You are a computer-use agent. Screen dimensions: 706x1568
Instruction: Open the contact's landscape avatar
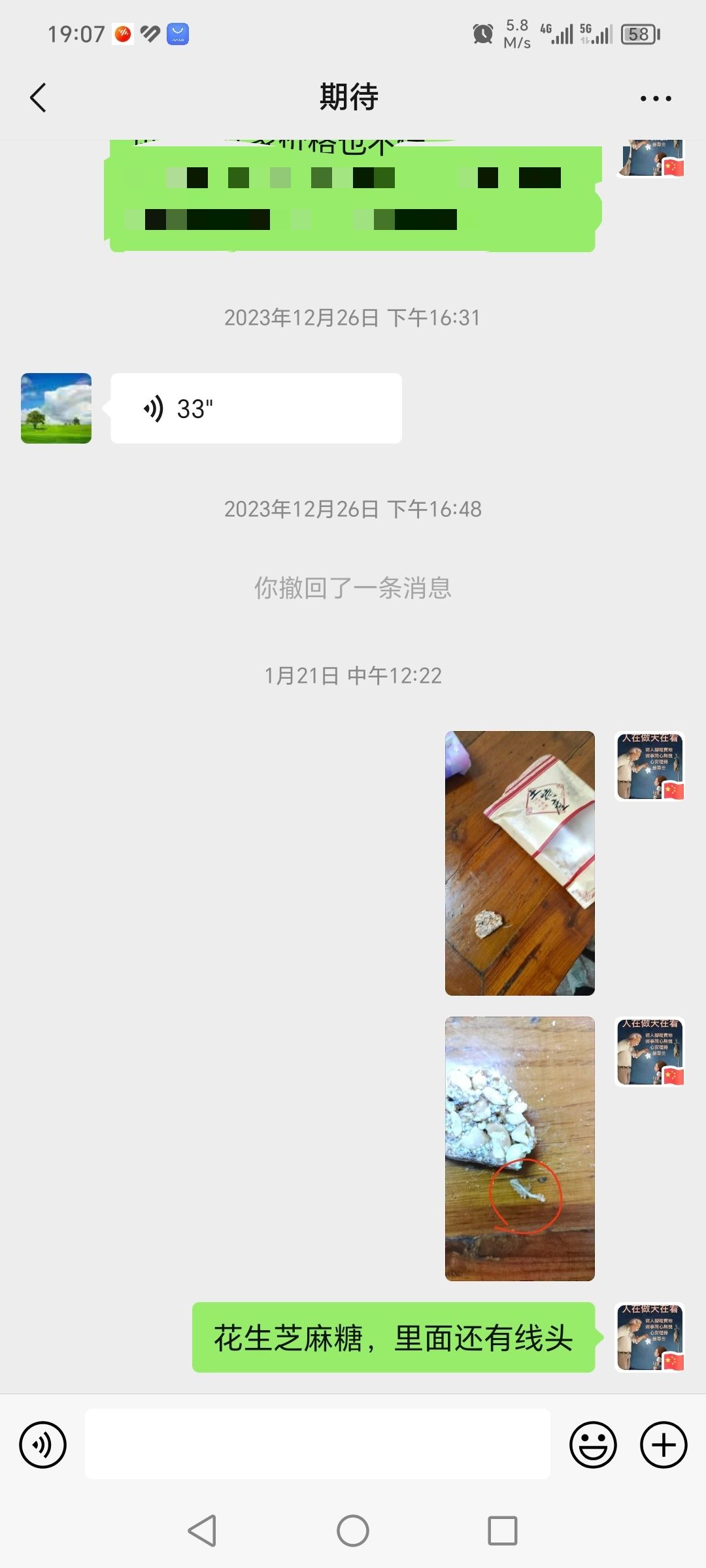(x=56, y=408)
